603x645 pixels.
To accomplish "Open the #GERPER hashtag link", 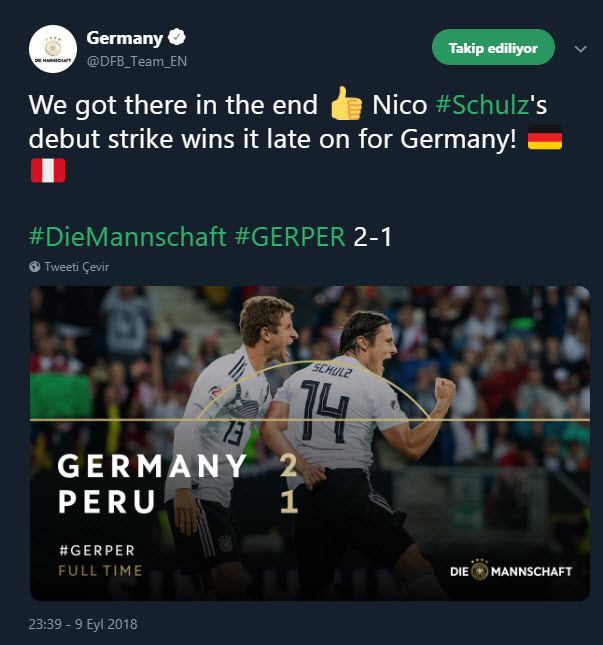I will tap(289, 237).
